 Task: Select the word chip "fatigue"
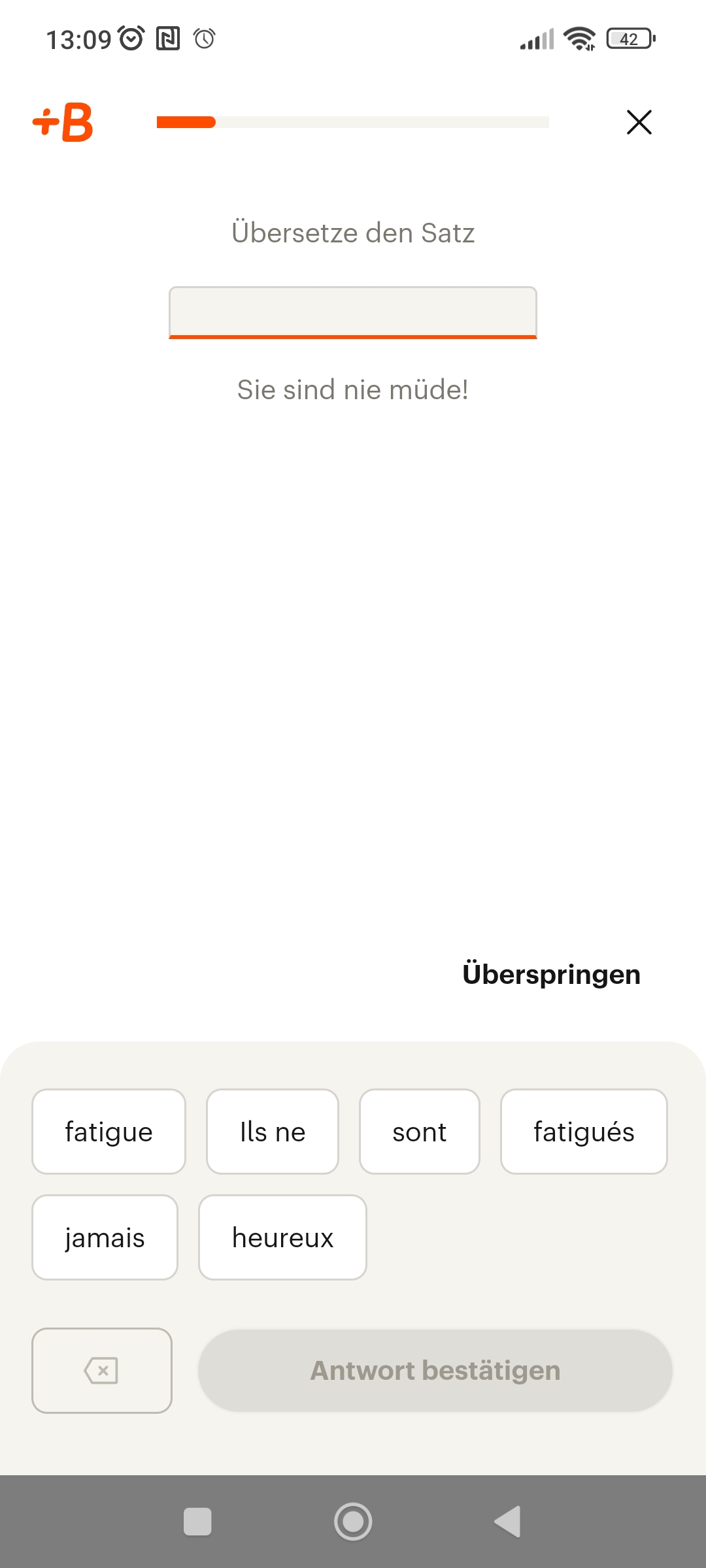(109, 1132)
